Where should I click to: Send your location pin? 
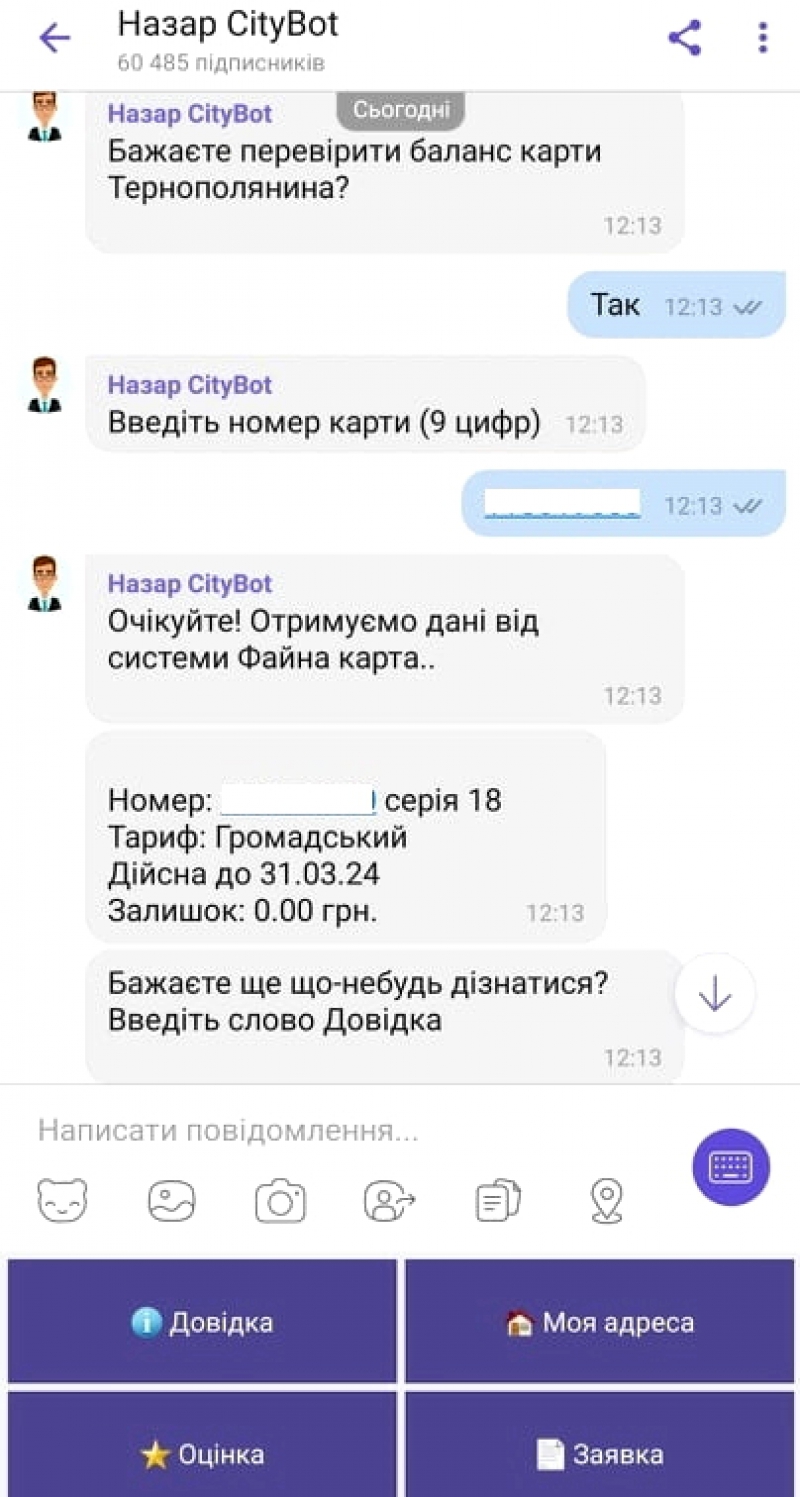[607, 1200]
